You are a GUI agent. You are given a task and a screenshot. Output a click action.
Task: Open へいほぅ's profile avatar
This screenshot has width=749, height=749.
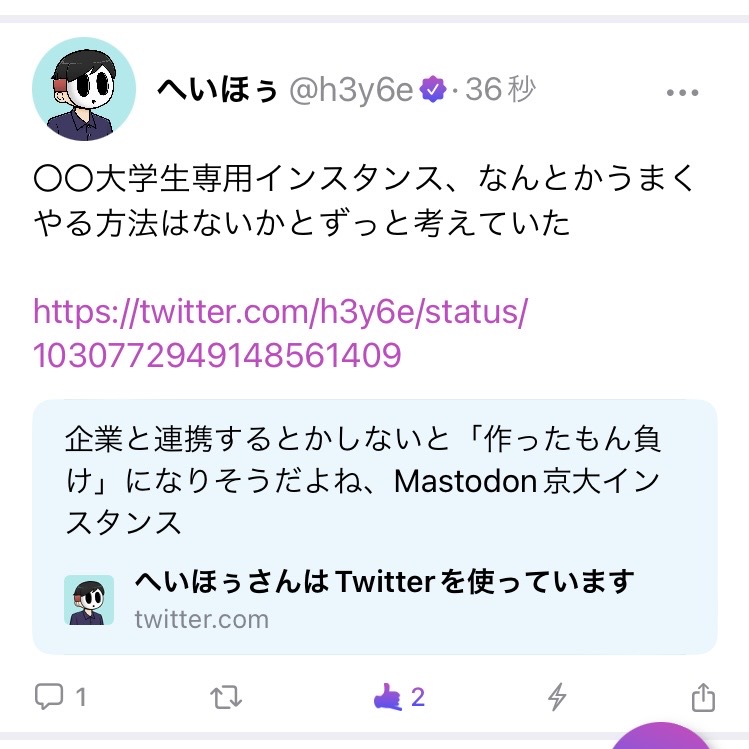[x=84, y=92]
